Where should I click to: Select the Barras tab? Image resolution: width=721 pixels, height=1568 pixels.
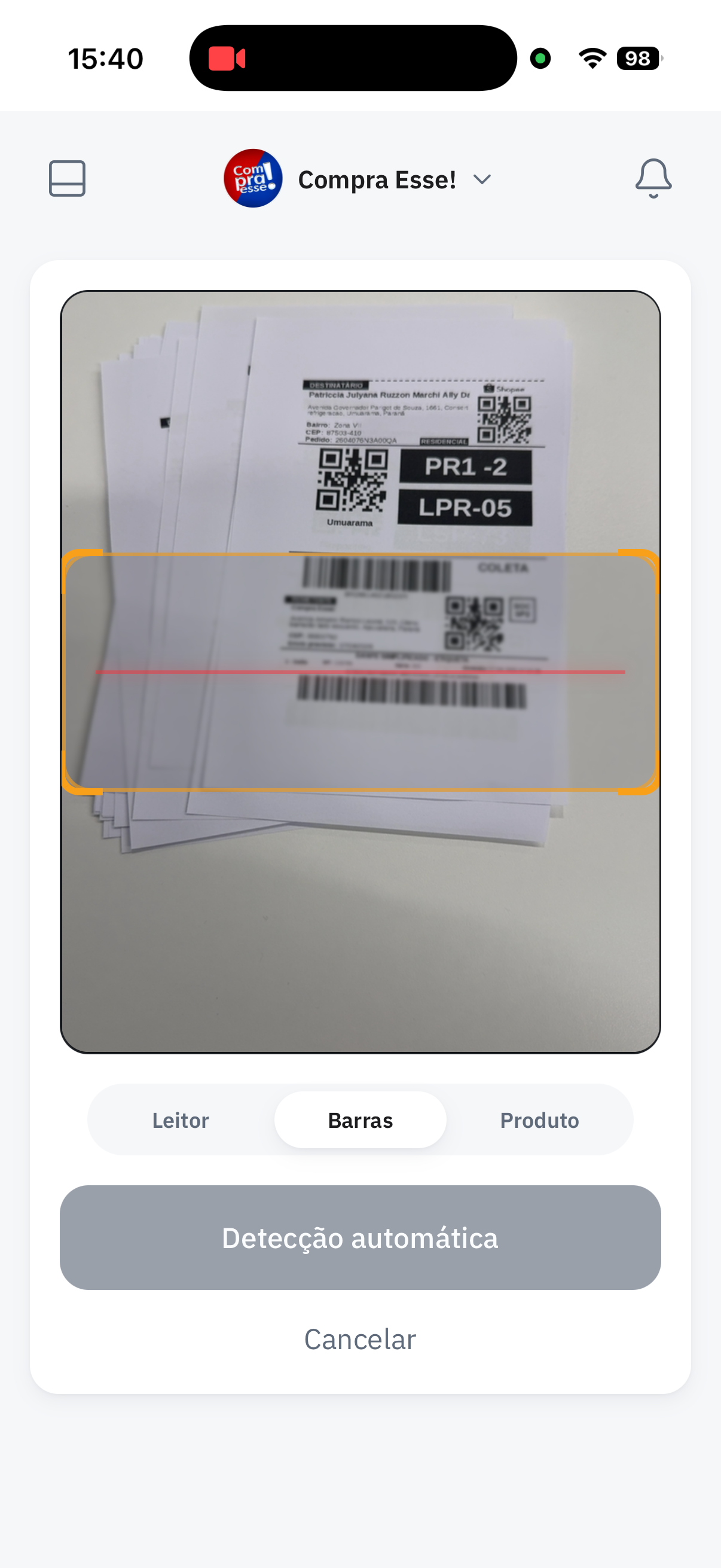[x=360, y=1120]
